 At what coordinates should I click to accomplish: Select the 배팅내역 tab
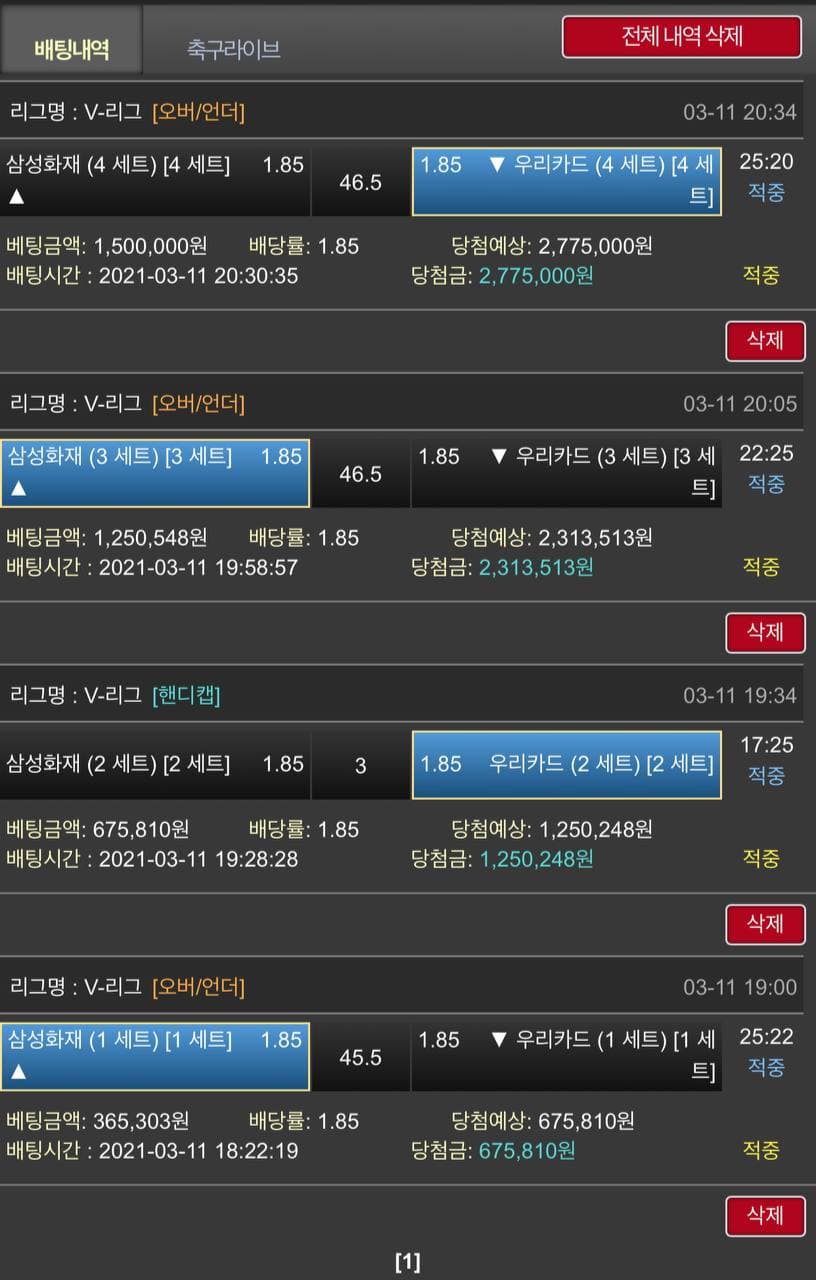click(71, 49)
